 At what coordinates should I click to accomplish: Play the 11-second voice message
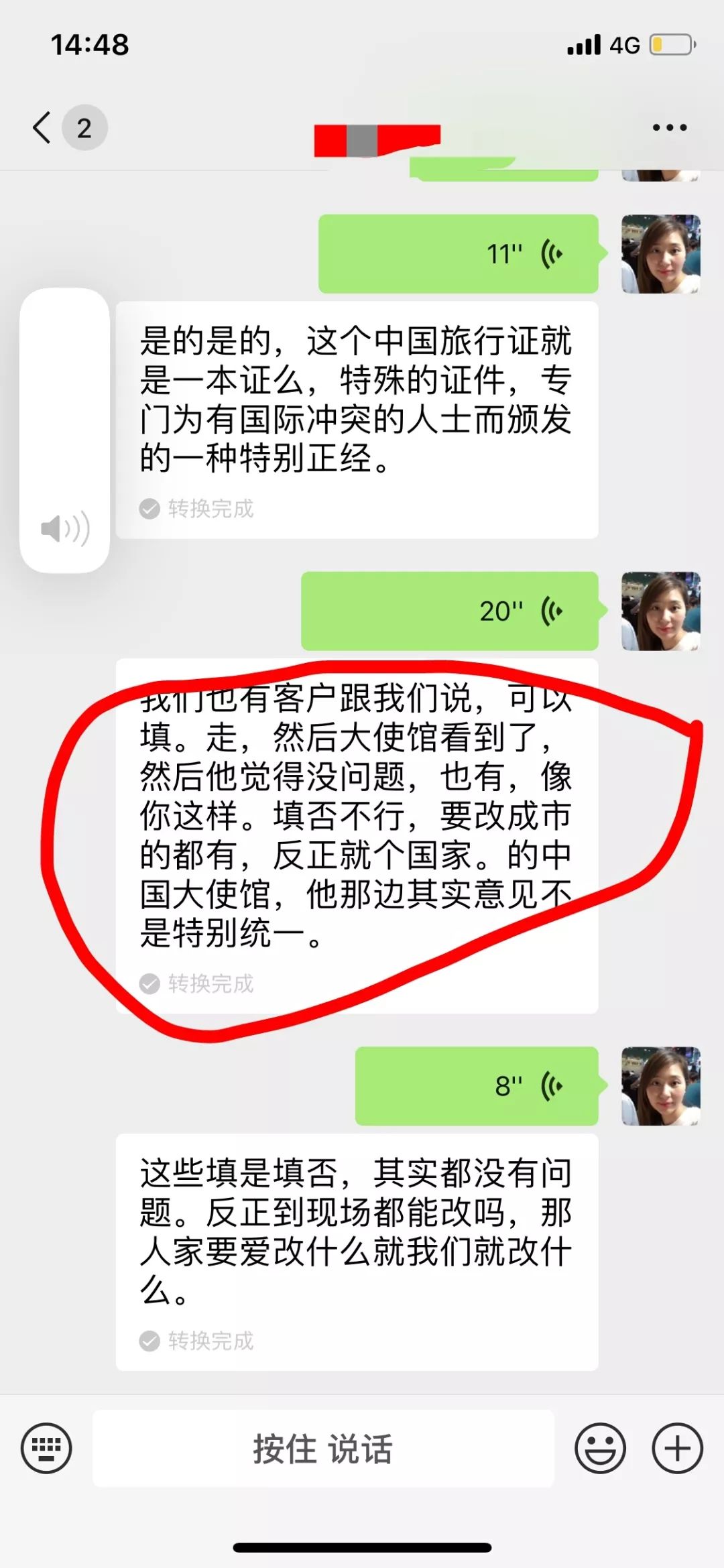tap(456, 253)
